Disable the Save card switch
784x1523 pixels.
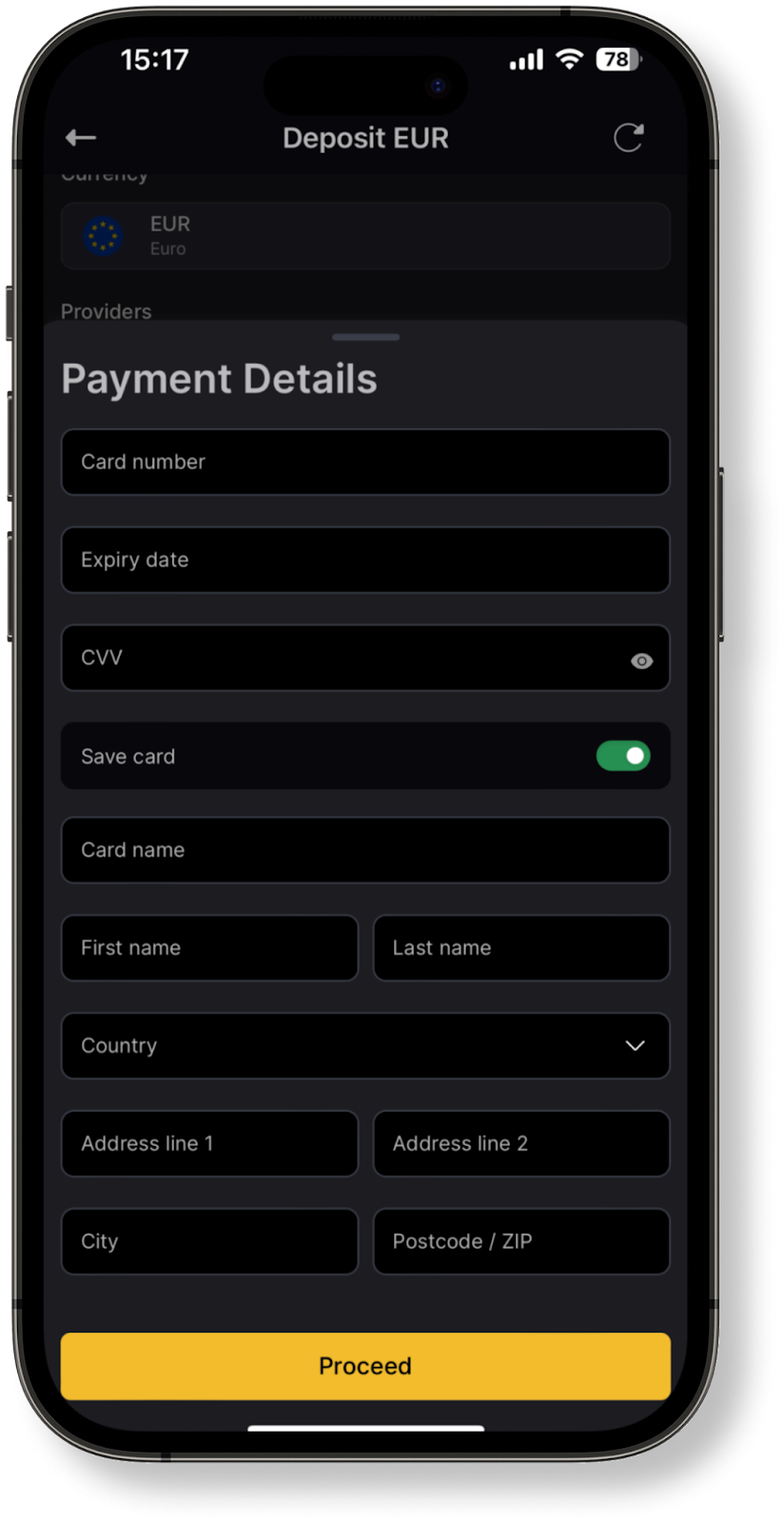click(623, 756)
